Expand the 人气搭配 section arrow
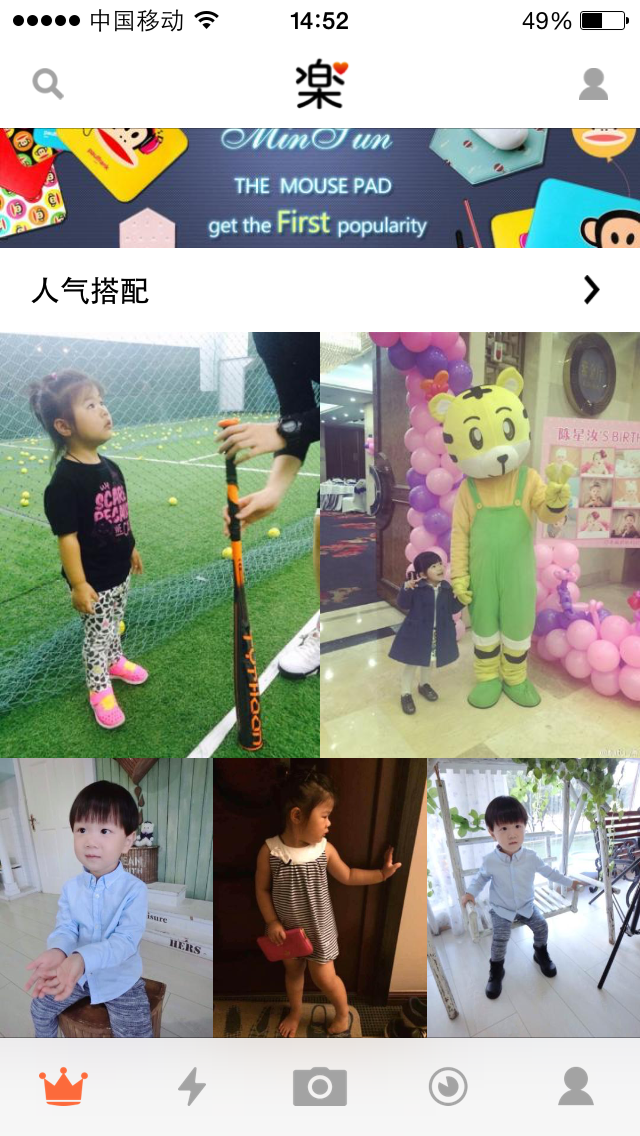This screenshot has width=640, height=1136. [592, 291]
